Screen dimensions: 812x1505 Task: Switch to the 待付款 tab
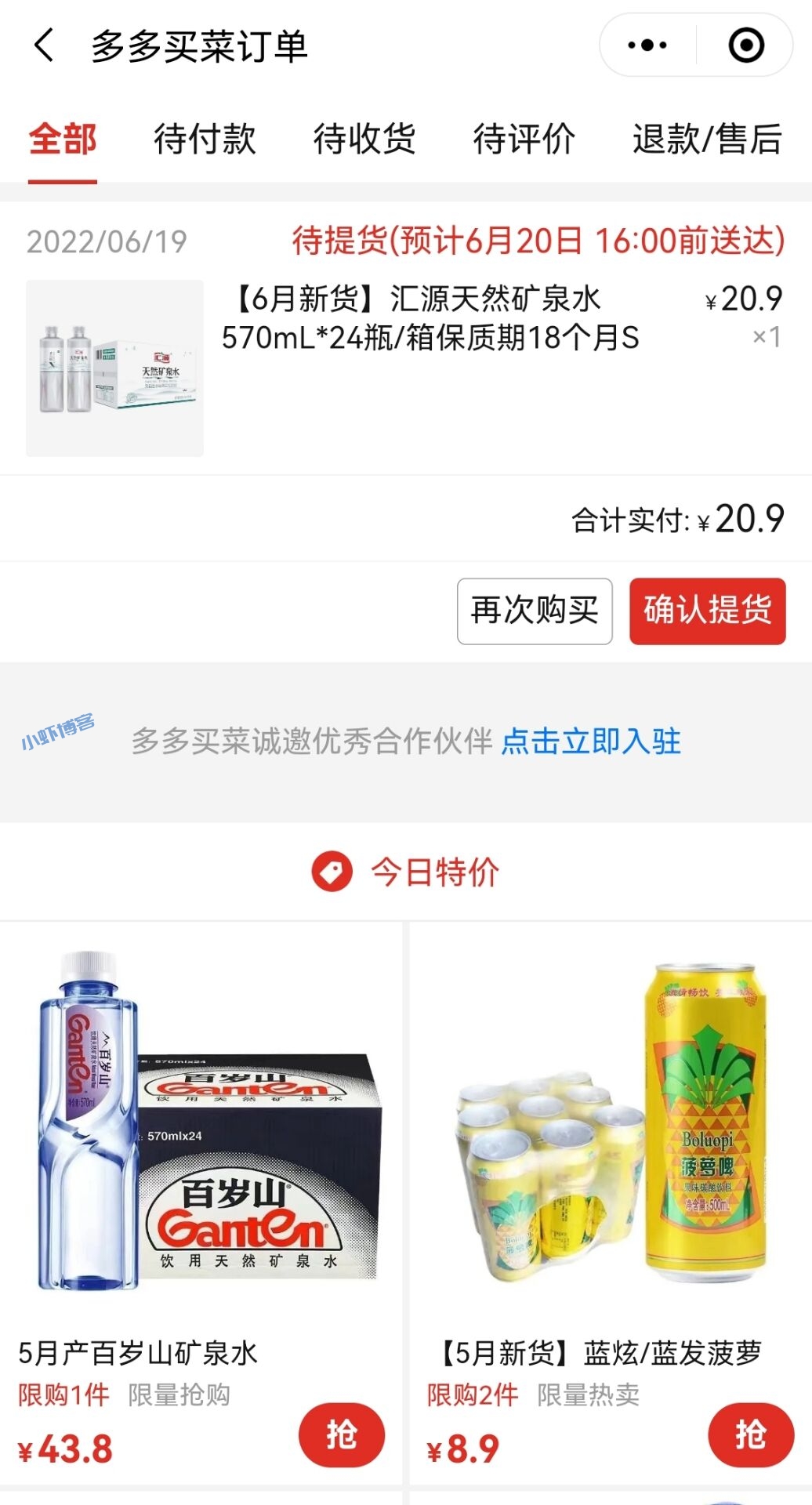pos(205,140)
